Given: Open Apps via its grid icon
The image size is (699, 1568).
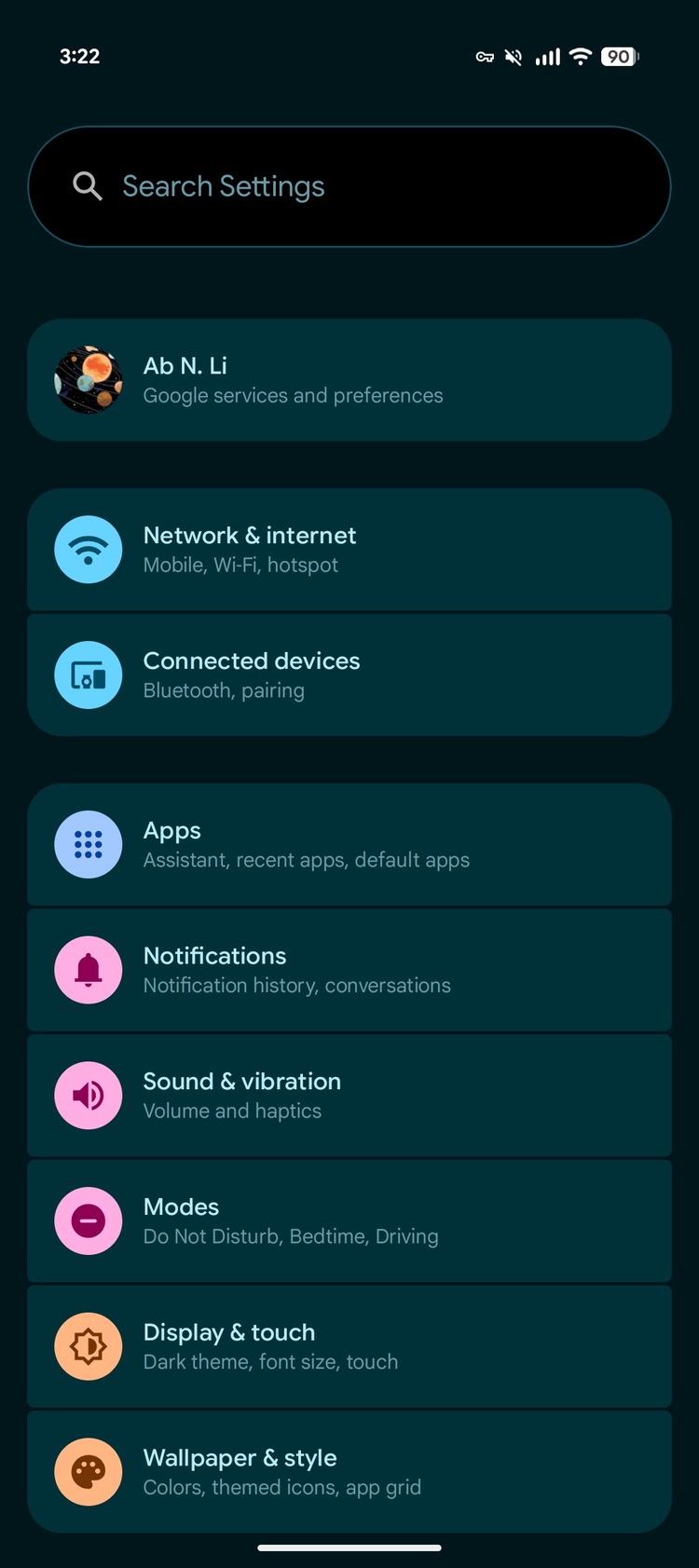Looking at the screenshot, I should tap(89, 844).
